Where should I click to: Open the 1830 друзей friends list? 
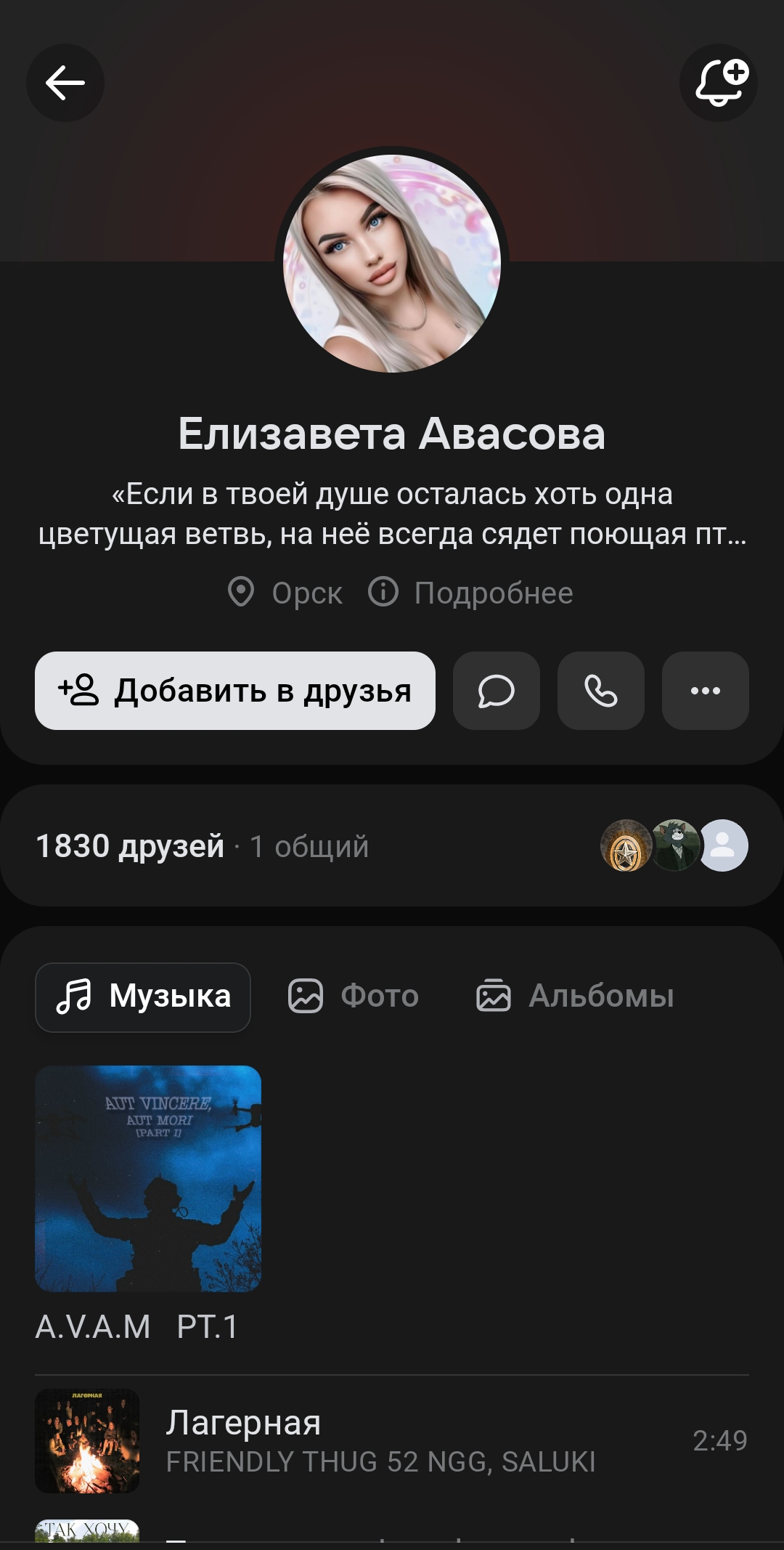pos(131,845)
